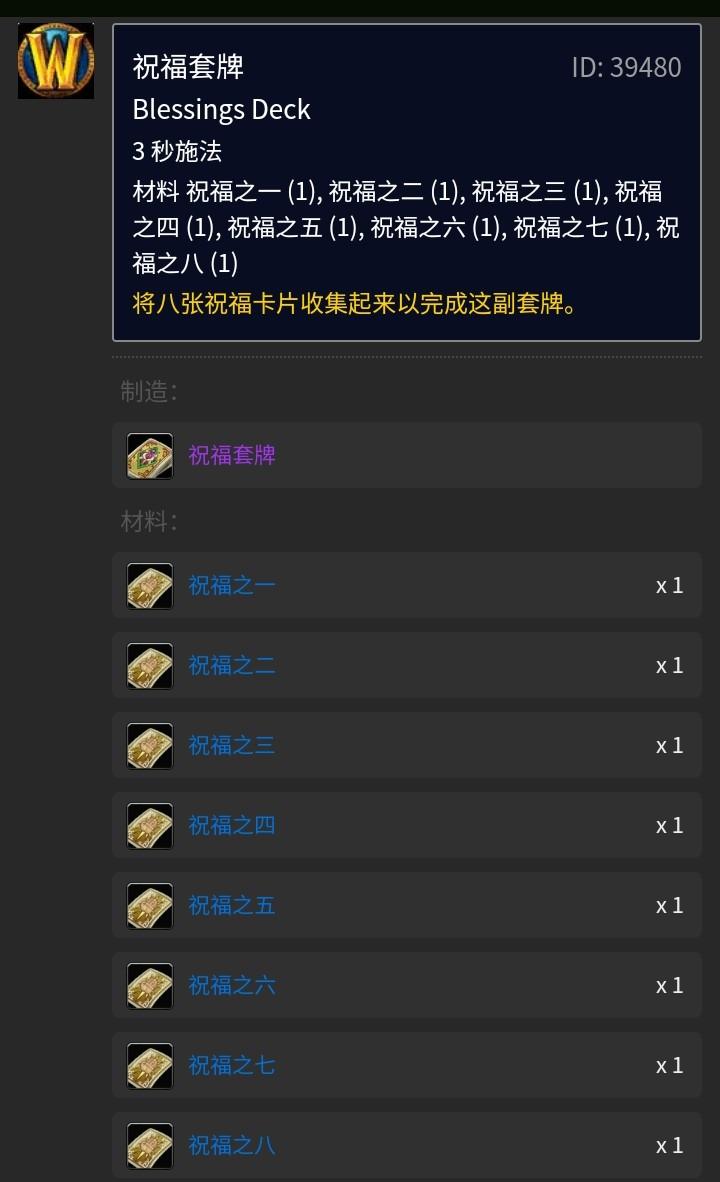Open material 祝福之一
720x1182 pixels.
coord(232,586)
